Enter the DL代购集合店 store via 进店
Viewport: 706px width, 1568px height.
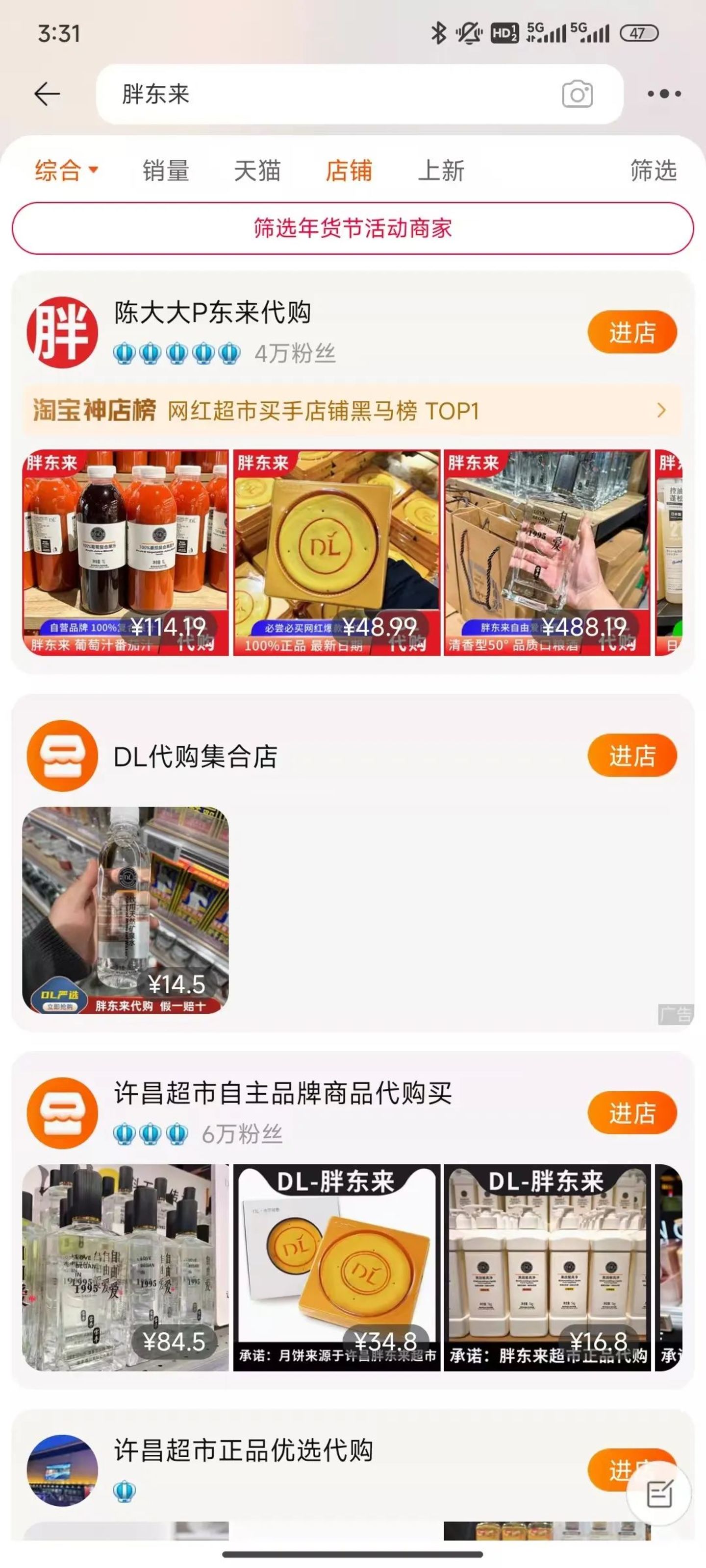[x=631, y=756]
